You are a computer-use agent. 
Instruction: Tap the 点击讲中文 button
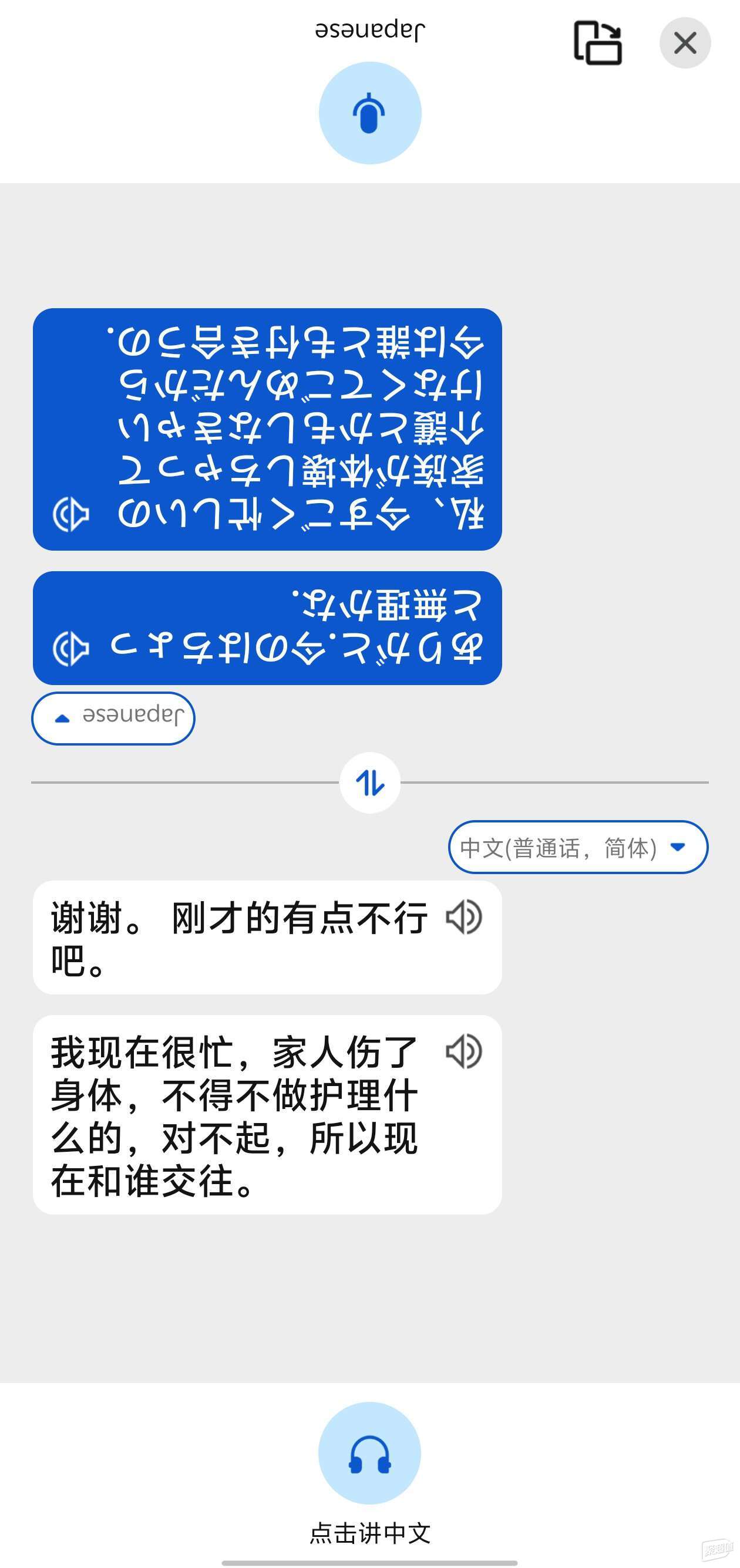[x=369, y=1454]
